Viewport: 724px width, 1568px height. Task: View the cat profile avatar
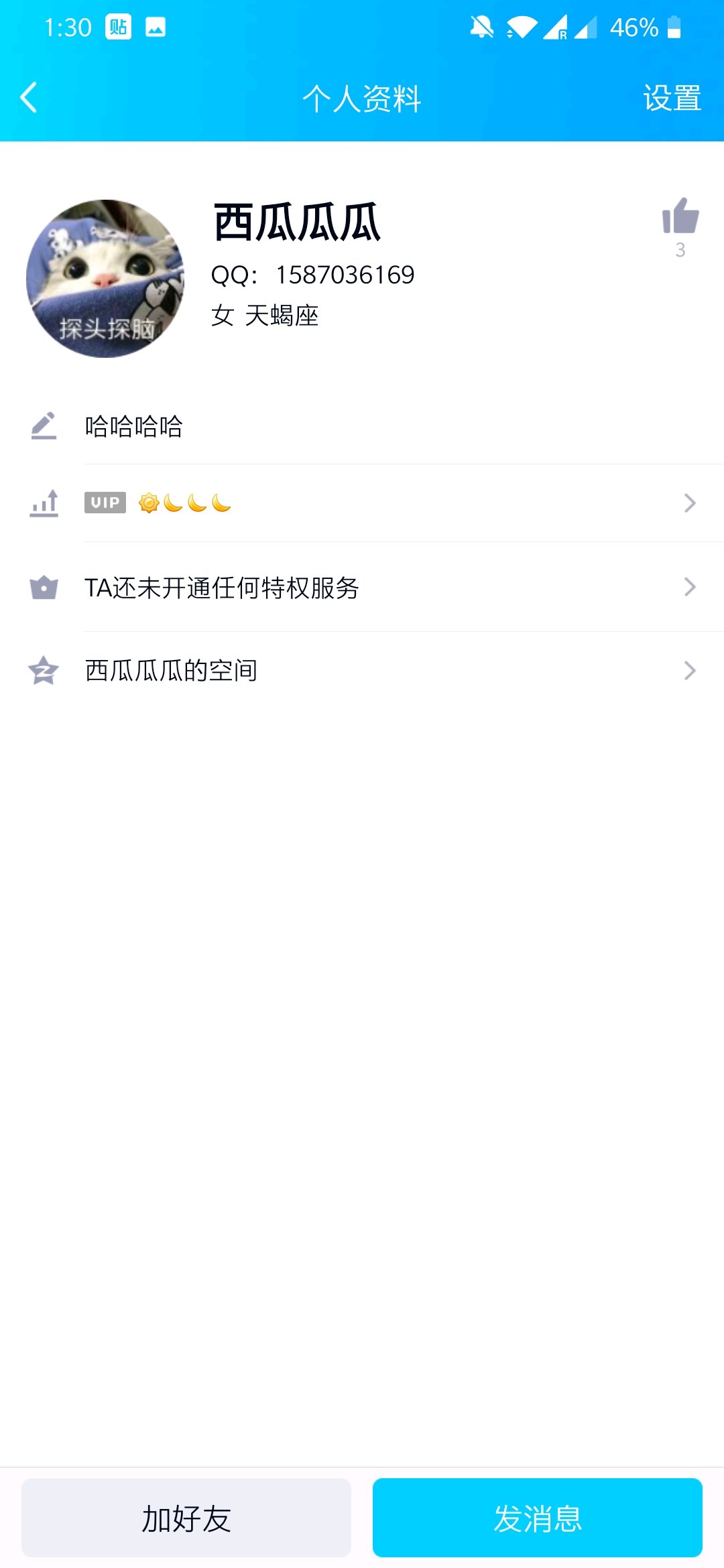point(105,278)
